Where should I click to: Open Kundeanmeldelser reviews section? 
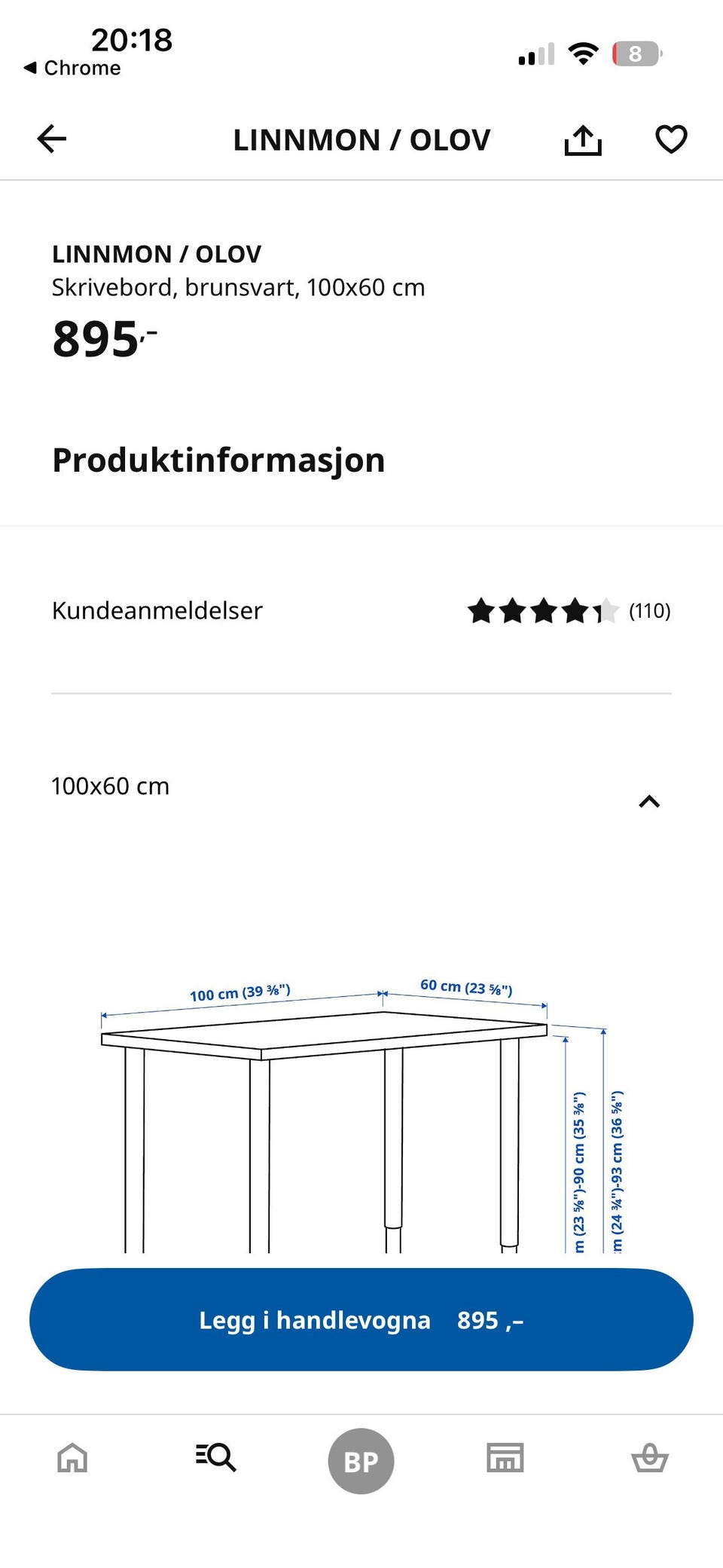point(157,610)
